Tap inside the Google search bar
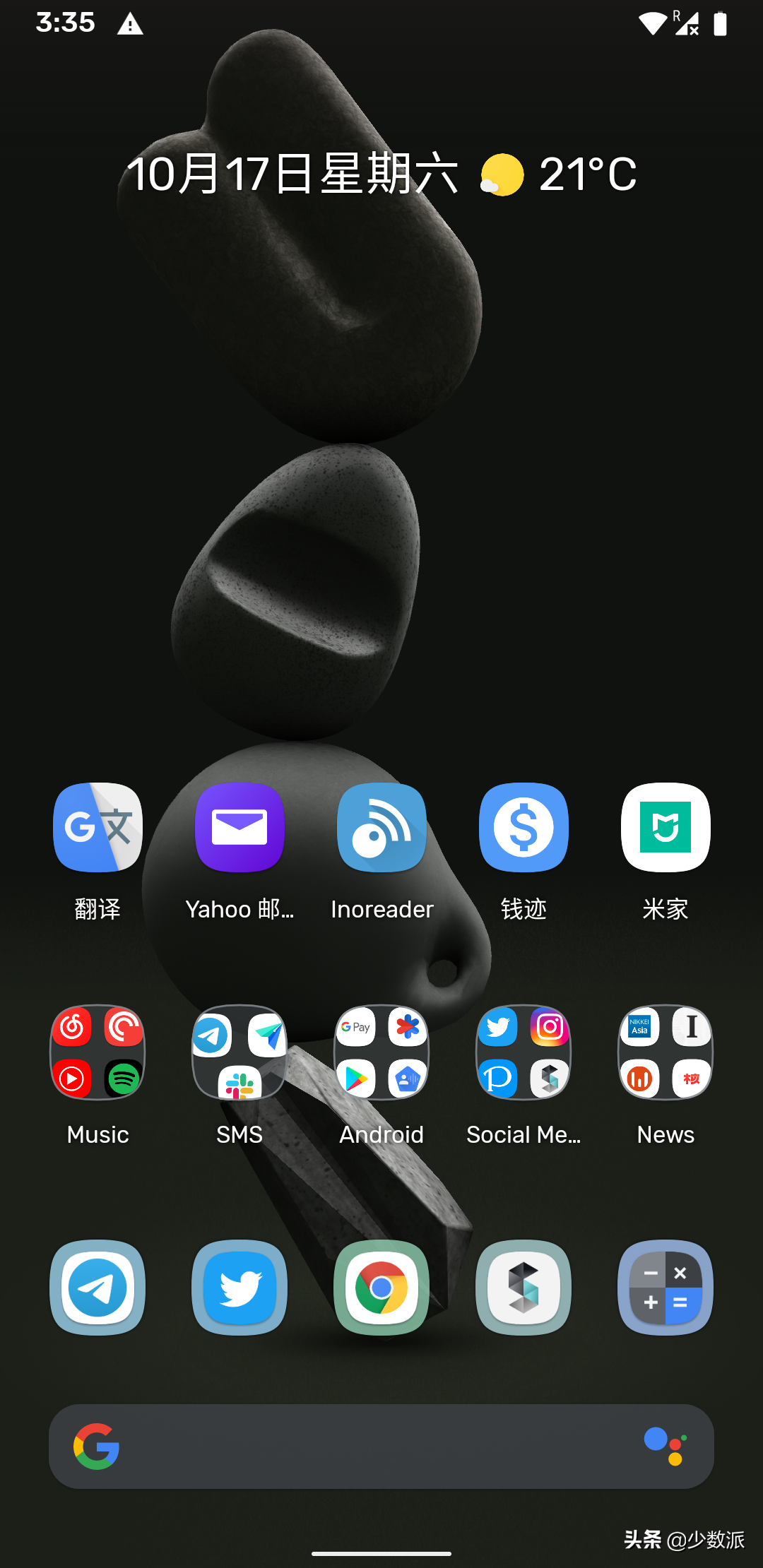This screenshot has width=763, height=1568. [381, 1446]
